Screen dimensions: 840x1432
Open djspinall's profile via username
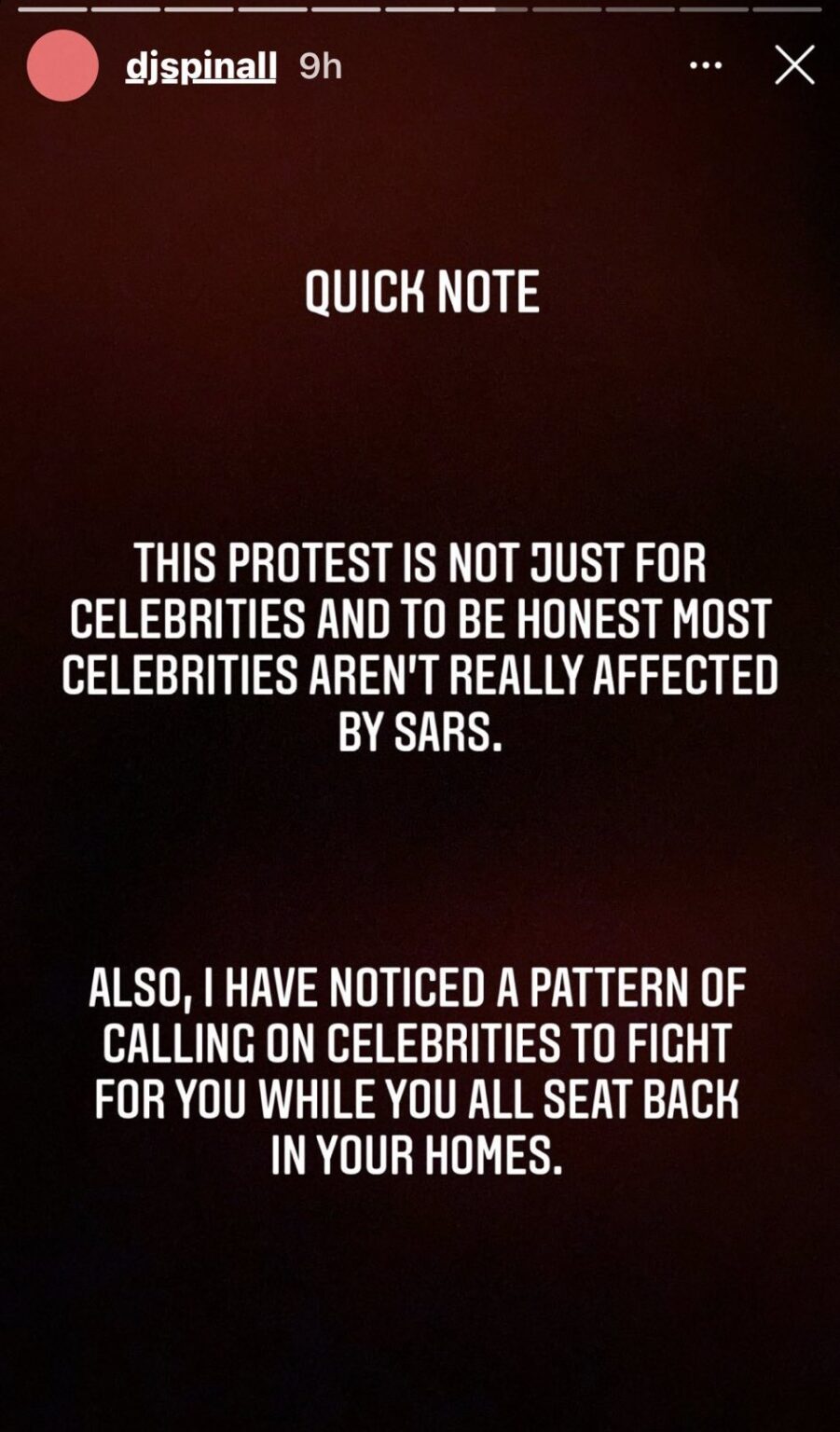tap(200, 66)
